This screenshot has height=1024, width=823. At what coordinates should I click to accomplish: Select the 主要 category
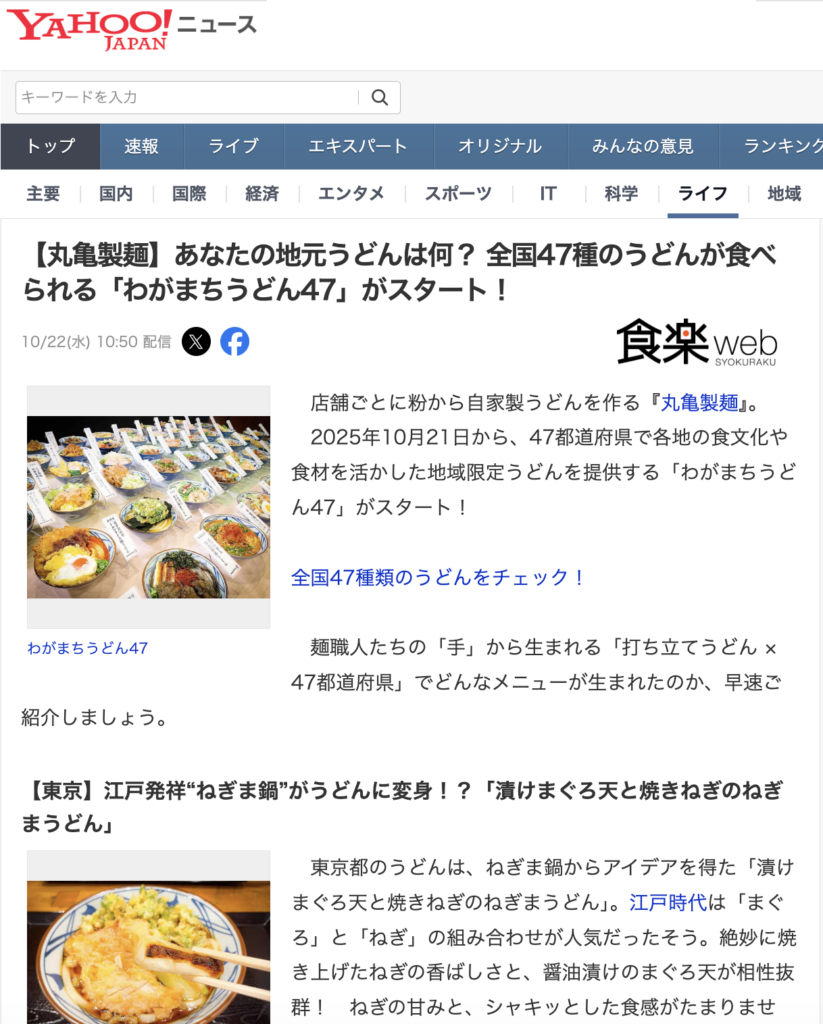click(x=43, y=194)
